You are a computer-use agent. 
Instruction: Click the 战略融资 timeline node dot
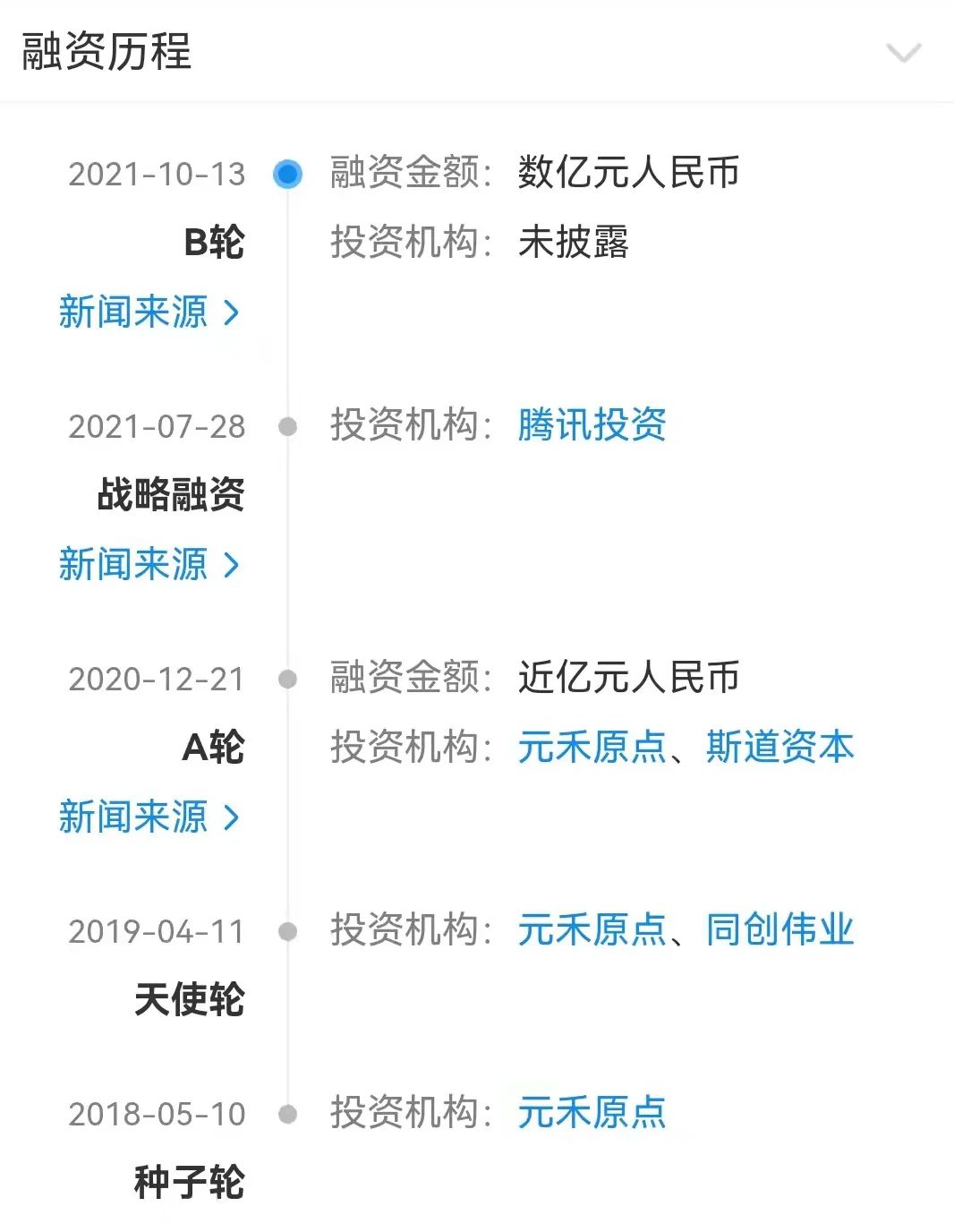pyautogui.click(x=287, y=427)
